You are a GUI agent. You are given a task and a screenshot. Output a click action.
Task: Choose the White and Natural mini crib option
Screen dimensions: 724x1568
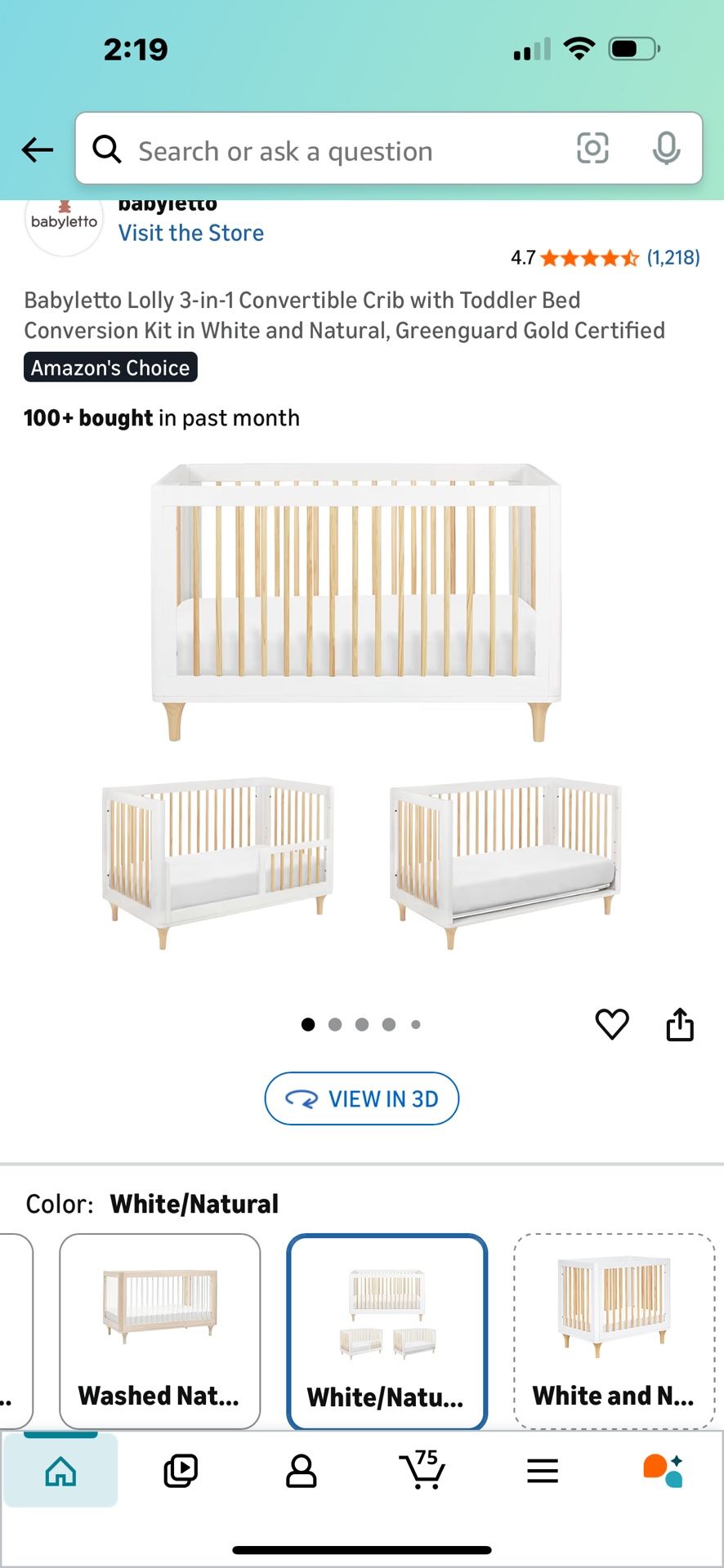click(x=614, y=1331)
